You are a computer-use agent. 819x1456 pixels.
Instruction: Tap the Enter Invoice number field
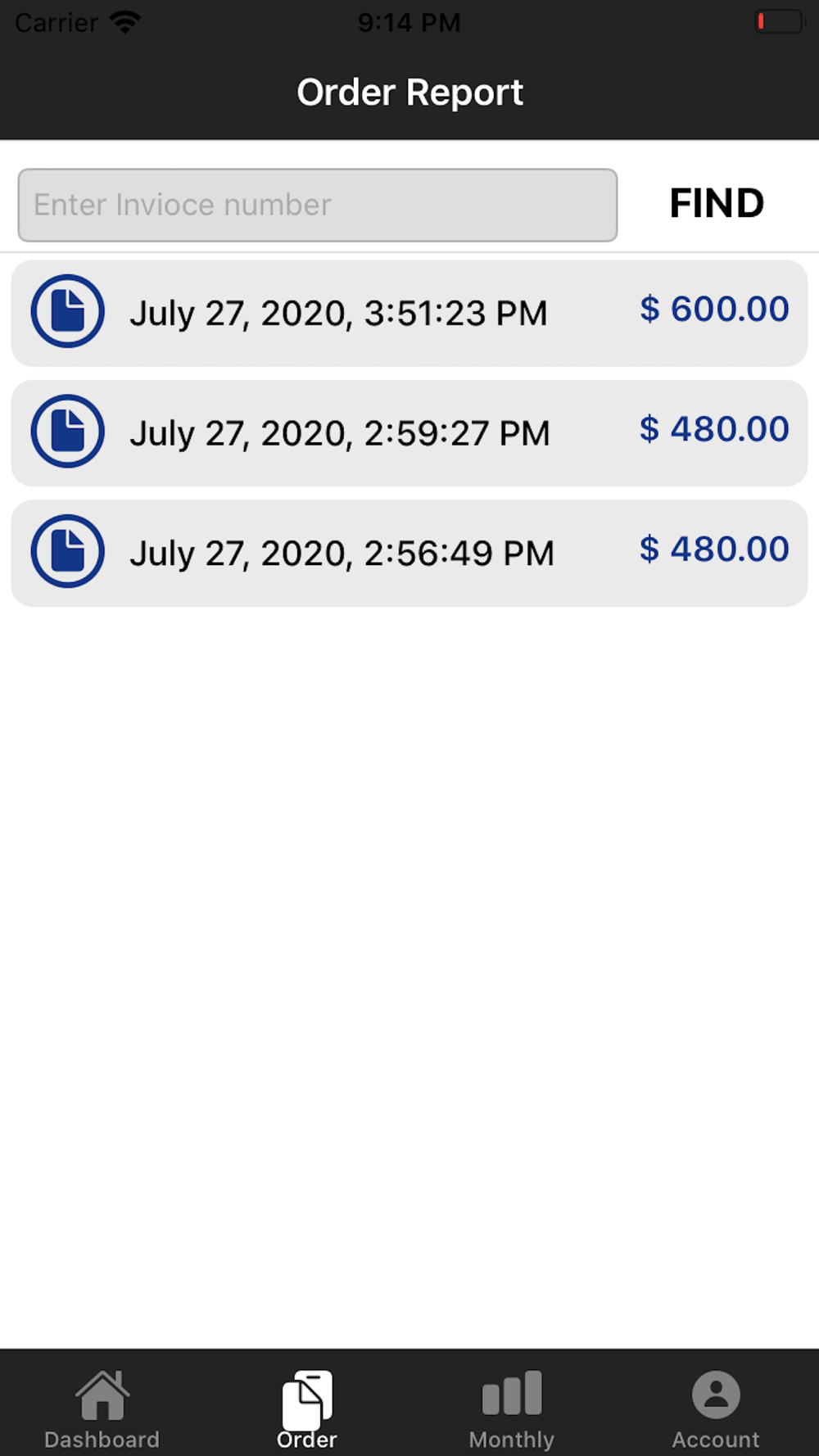pyautogui.click(x=318, y=205)
